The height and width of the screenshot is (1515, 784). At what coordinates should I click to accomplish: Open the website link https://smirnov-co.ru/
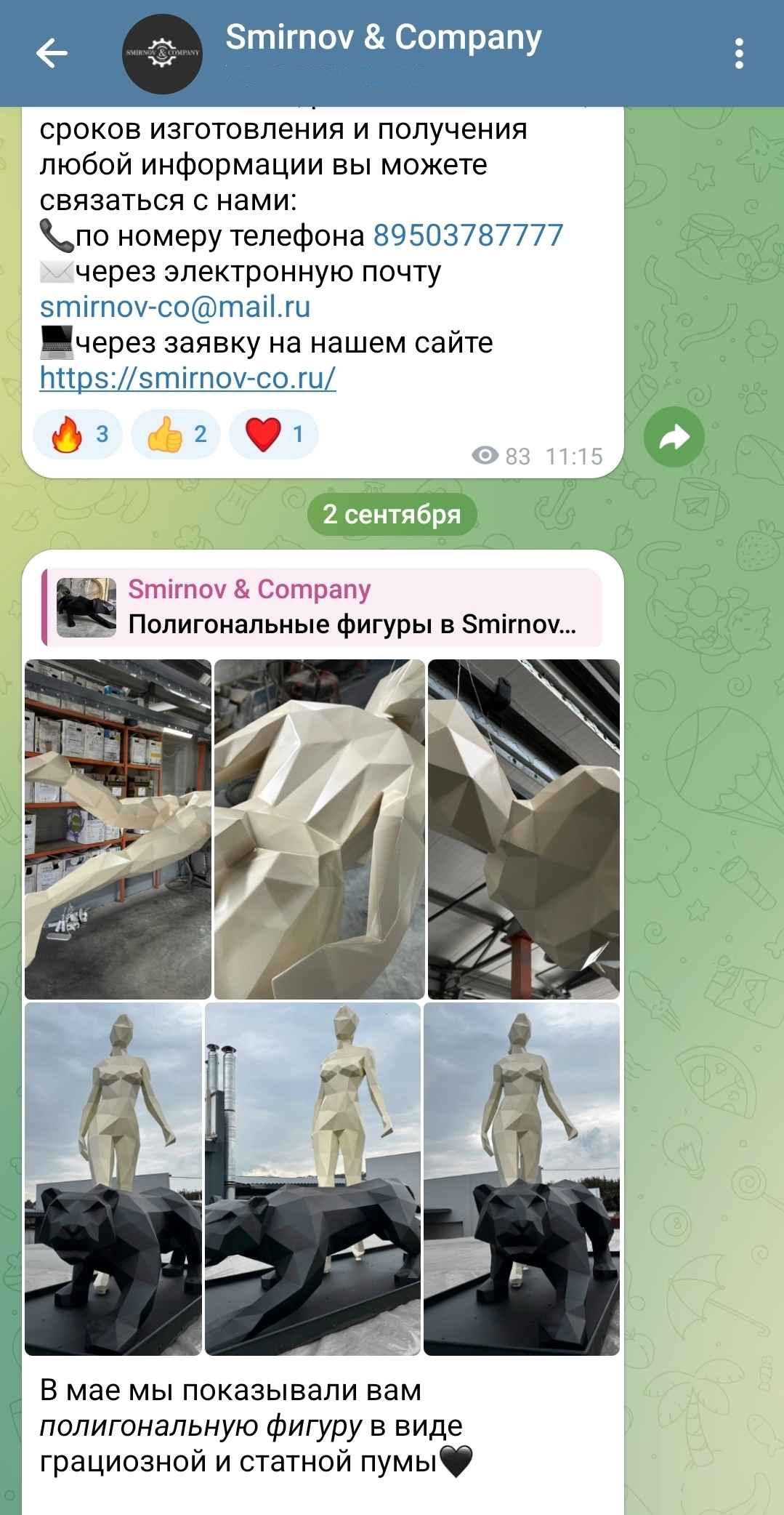pos(187,378)
